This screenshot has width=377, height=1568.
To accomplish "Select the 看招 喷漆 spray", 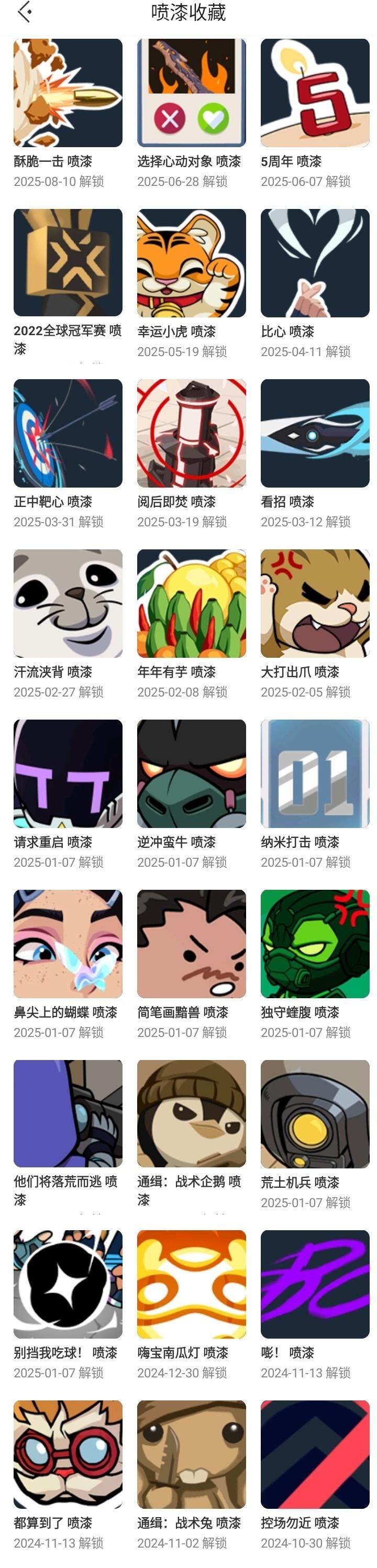I will pyautogui.click(x=314, y=434).
